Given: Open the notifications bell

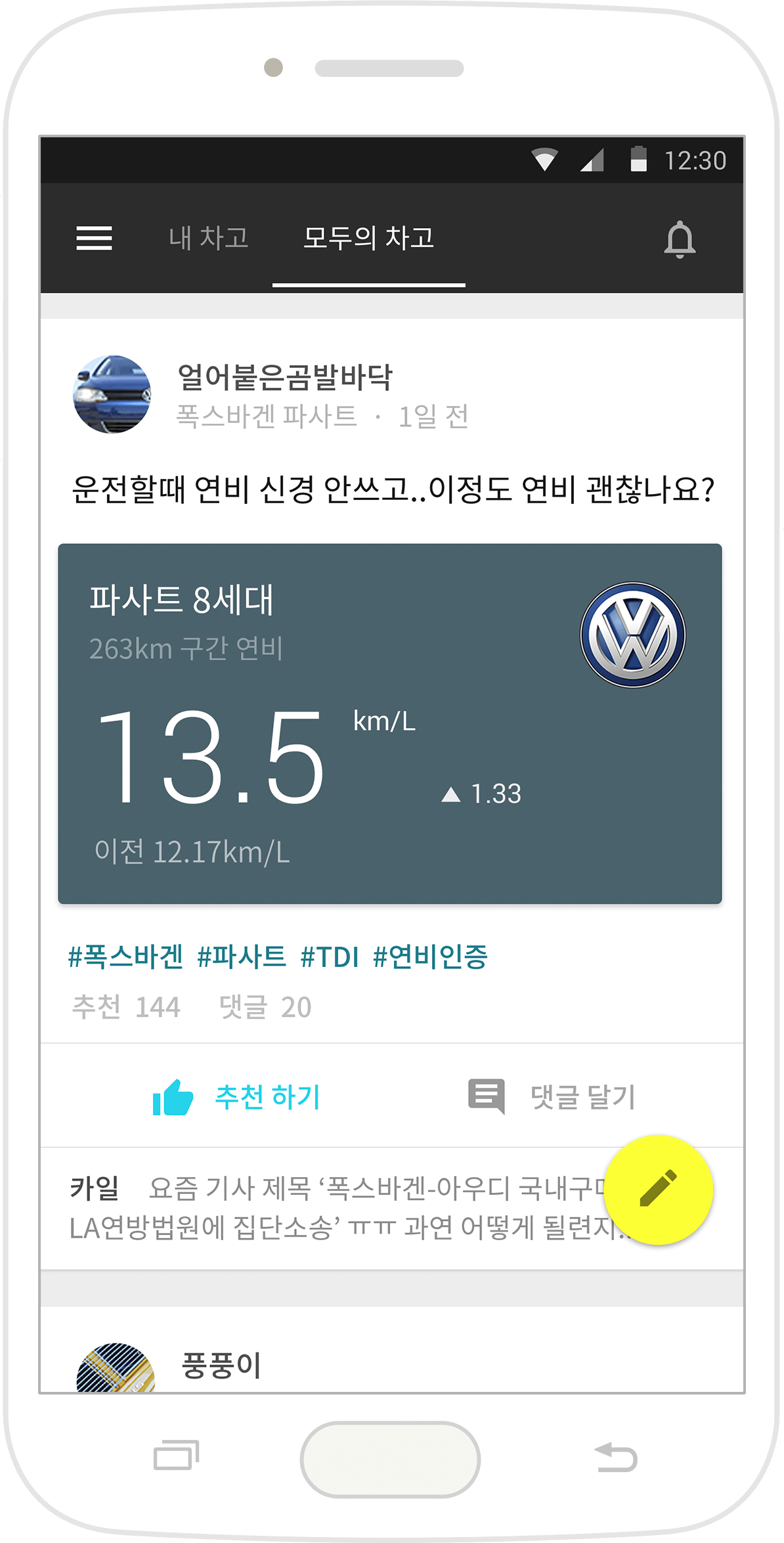Looking at the screenshot, I should tap(680, 239).
